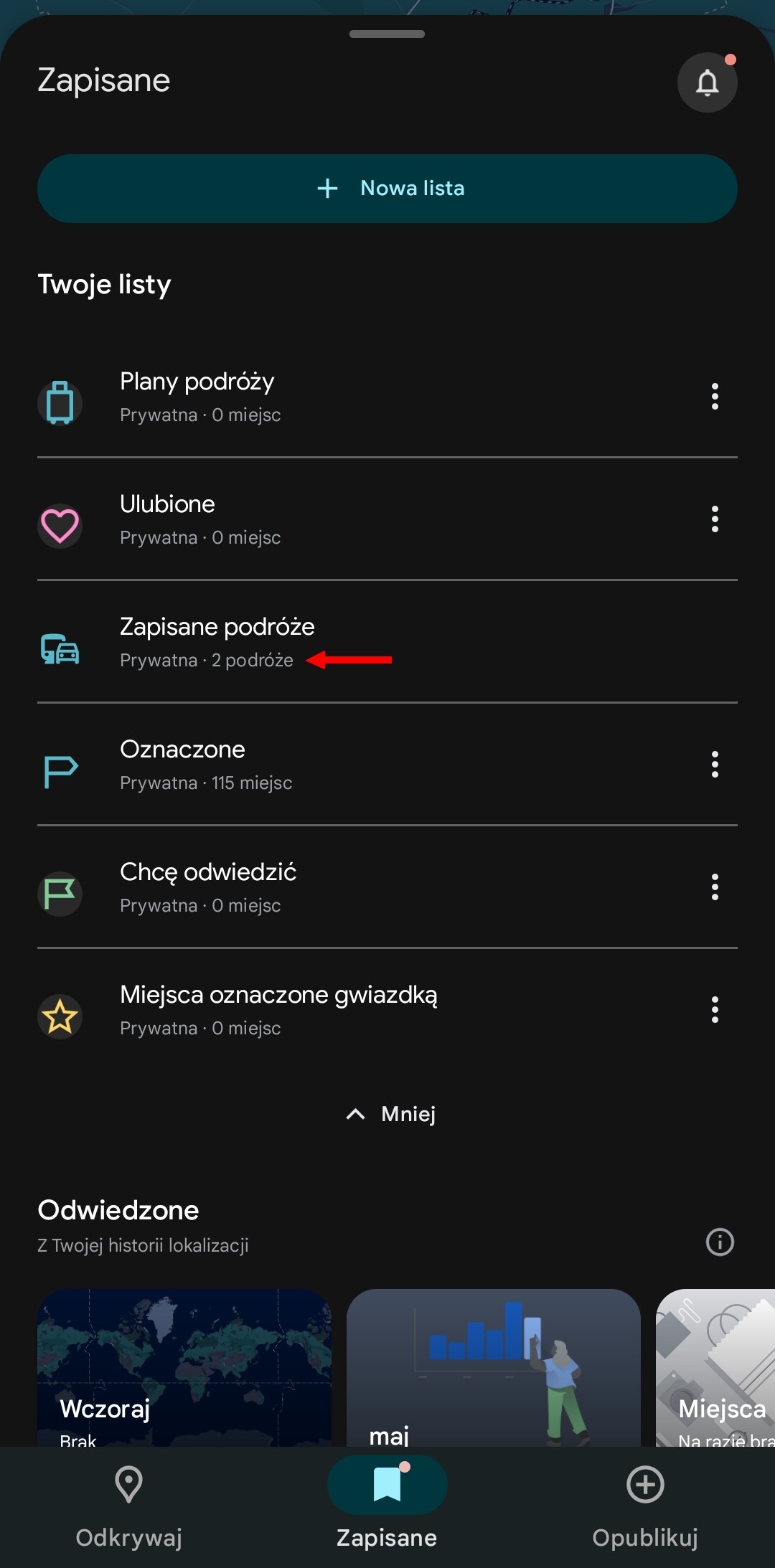Open overflow menu for Miejsca oznaczone gwiazdką

coord(715,1010)
